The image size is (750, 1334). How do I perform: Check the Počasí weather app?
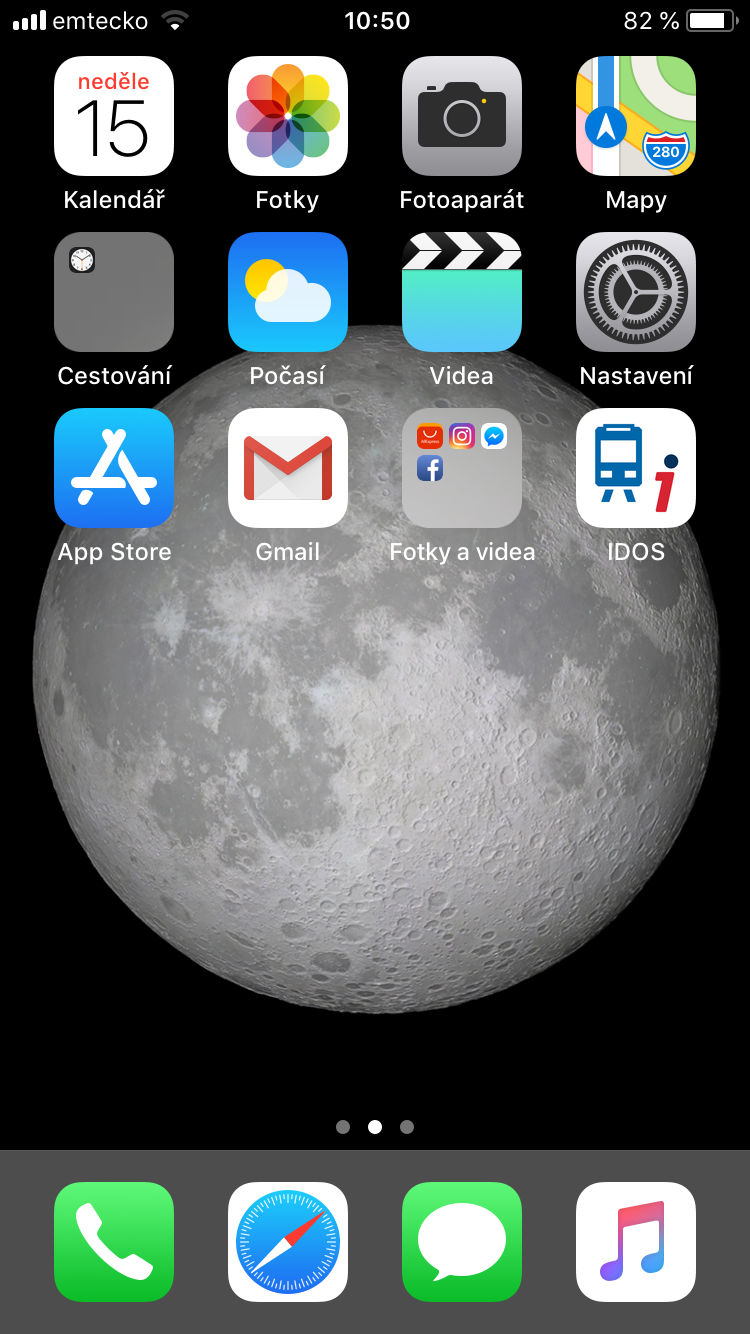pyautogui.click(x=288, y=292)
